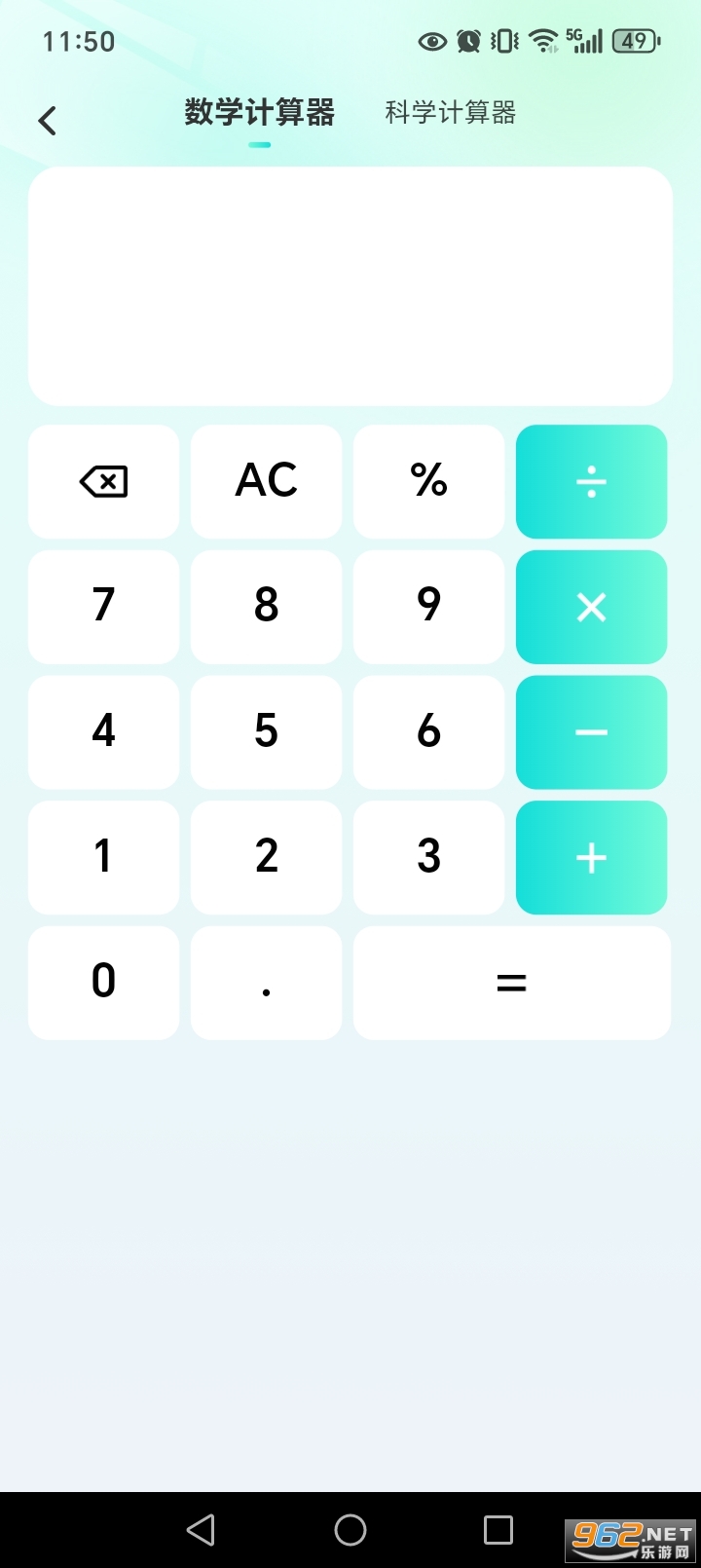Tap the subtraction − key
The image size is (701, 1568).
point(591,731)
